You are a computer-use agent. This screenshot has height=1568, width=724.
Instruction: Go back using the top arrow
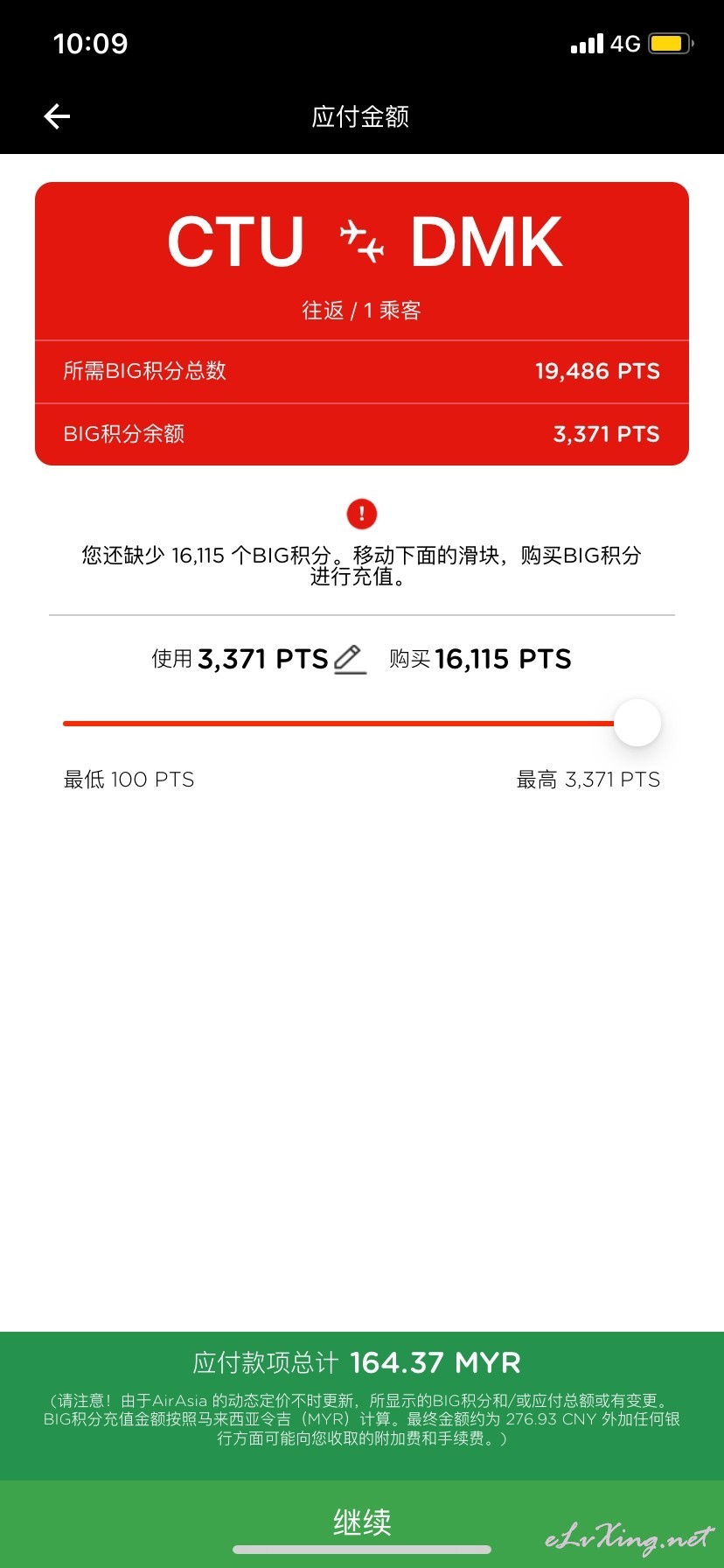click(x=57, y=116)
